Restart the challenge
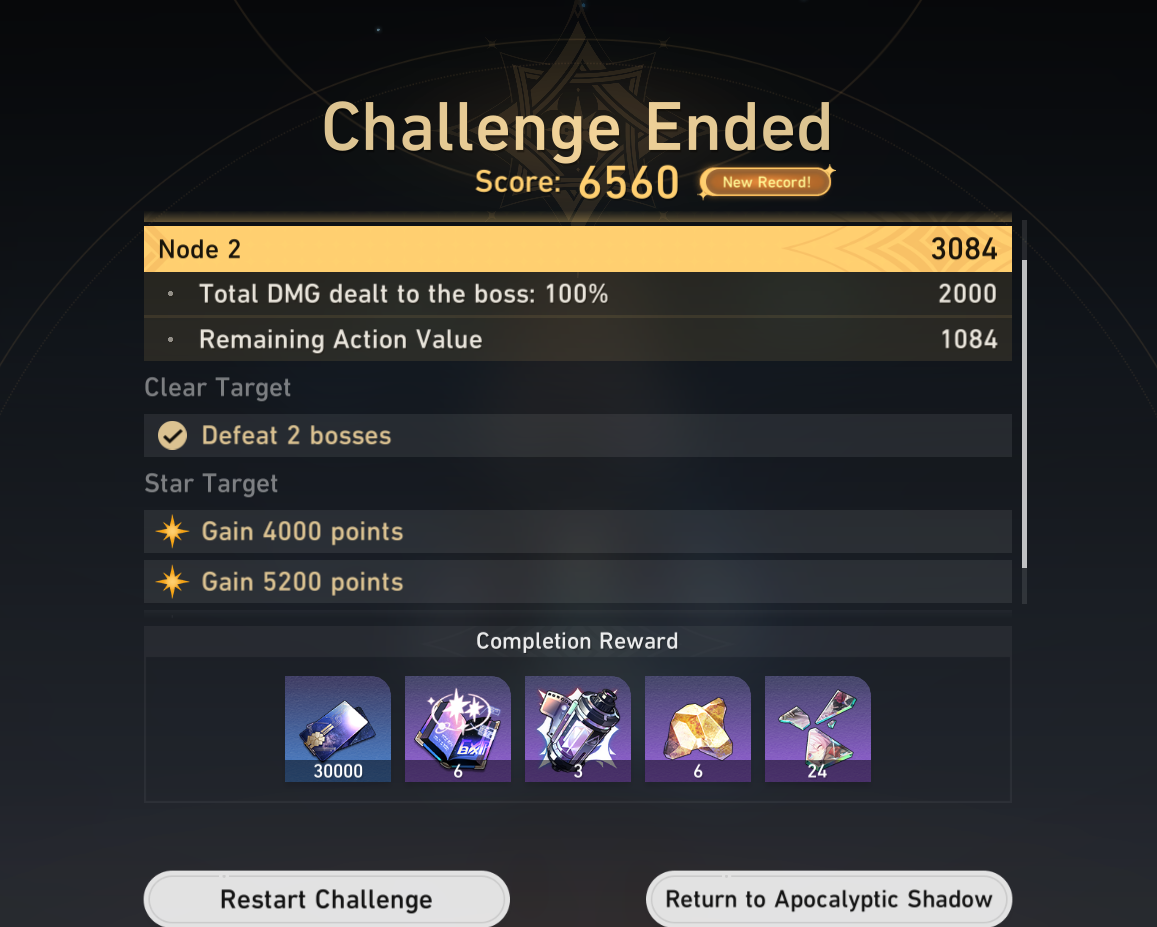Viewport: 1157px width, 927px height. (x=326, y=899)
